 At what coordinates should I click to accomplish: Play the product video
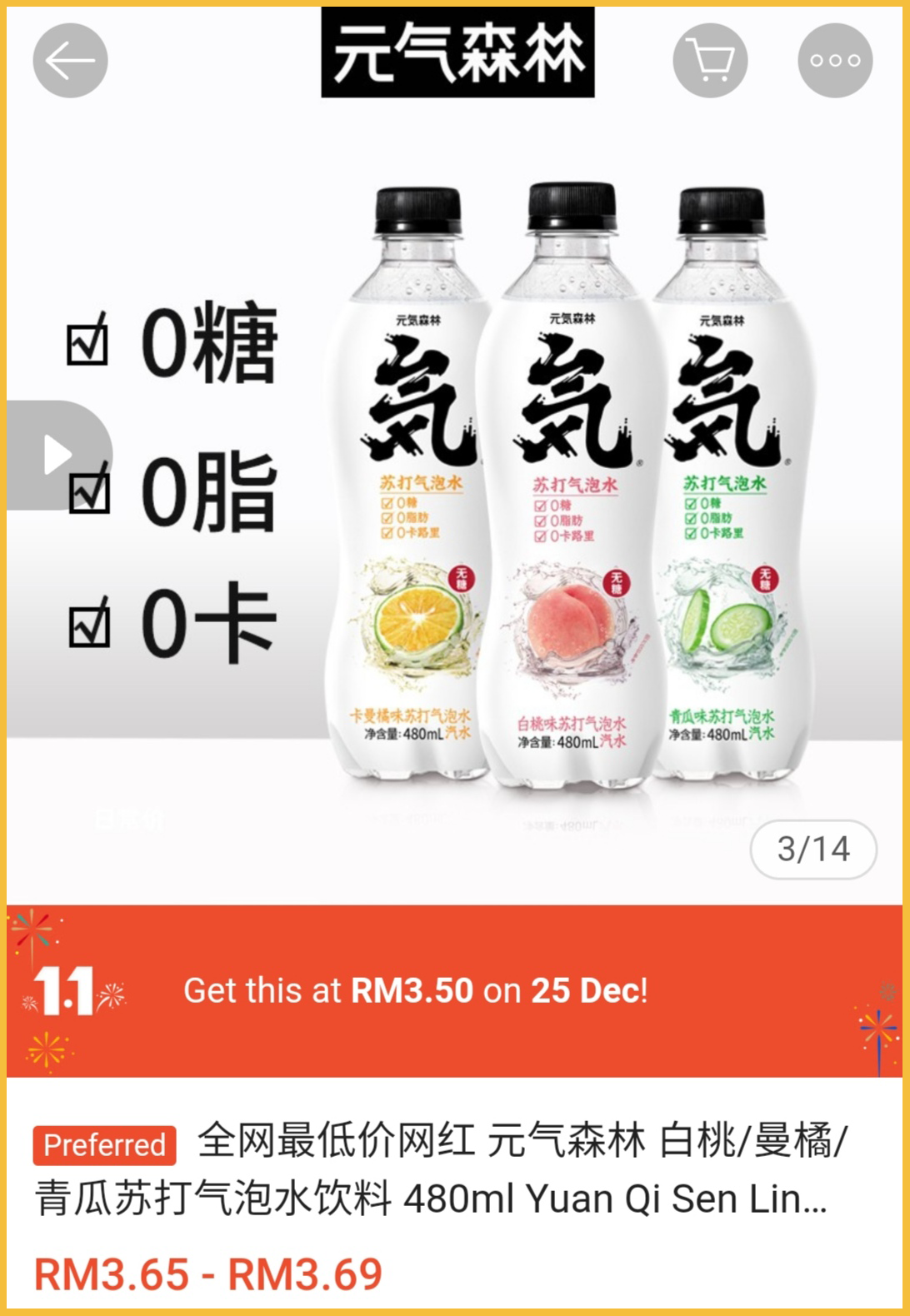click(x=57, y=455)
